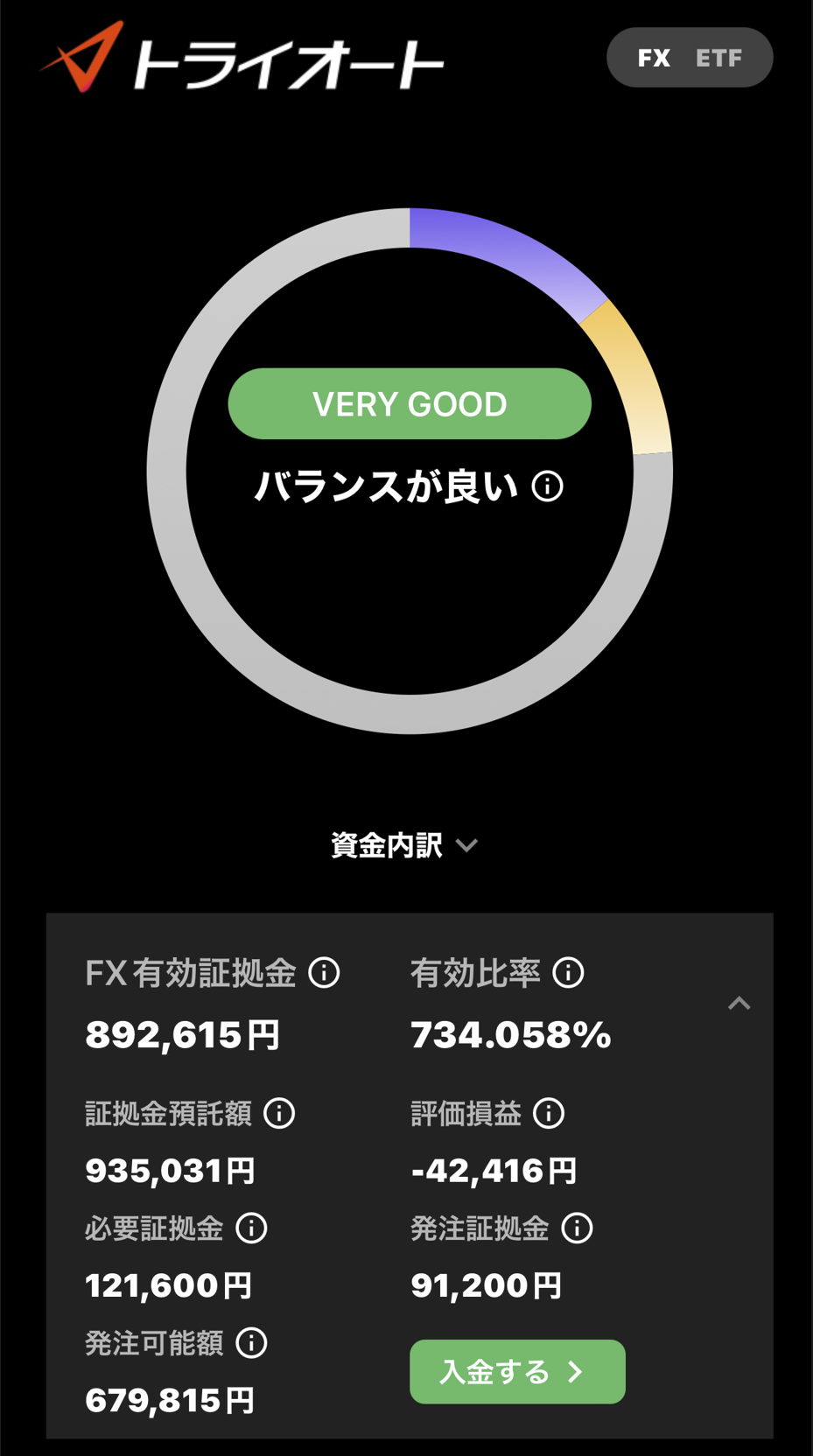The height and width of the screenshot is (1456, 813).
Task: View info about 証拠金預託額
Action: (279, 1113)
